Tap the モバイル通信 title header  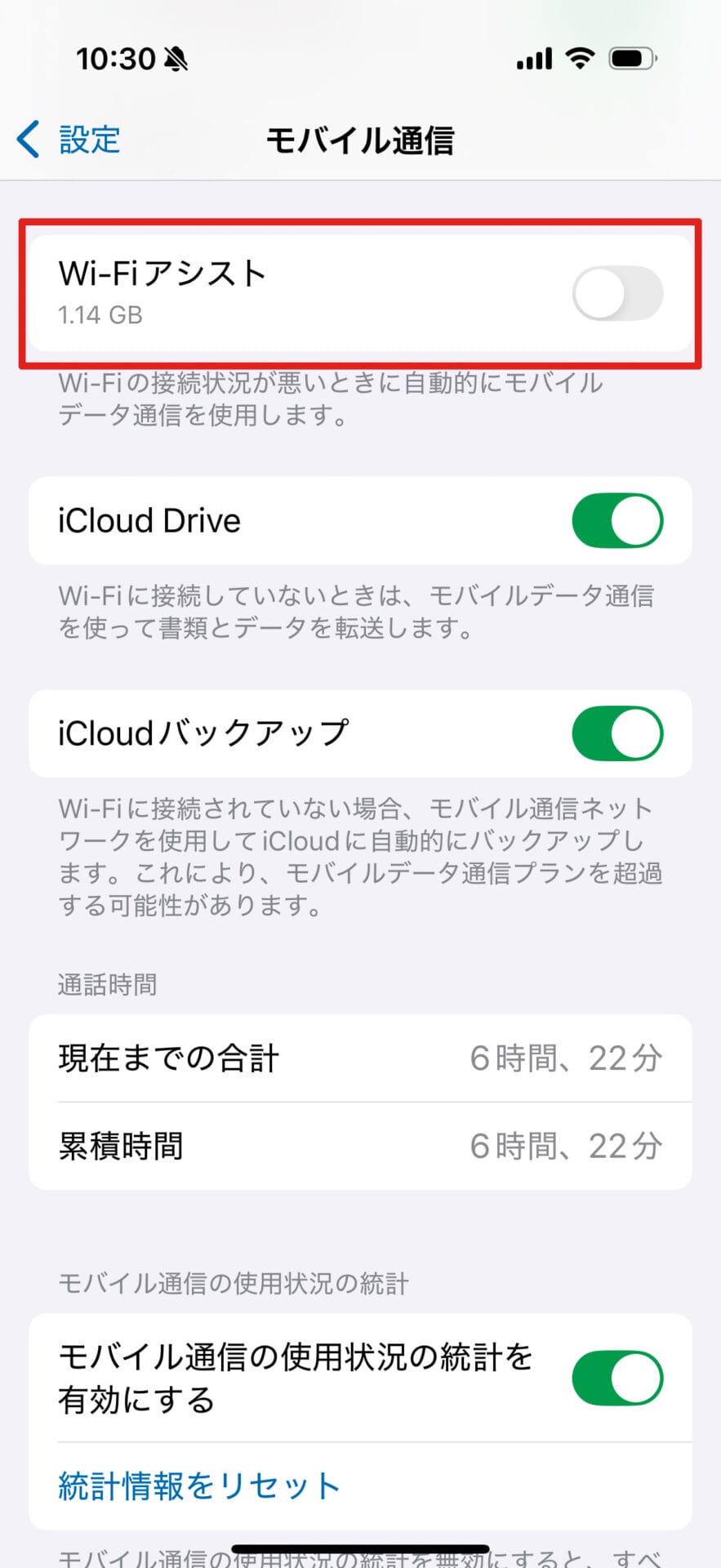(360, 140)
